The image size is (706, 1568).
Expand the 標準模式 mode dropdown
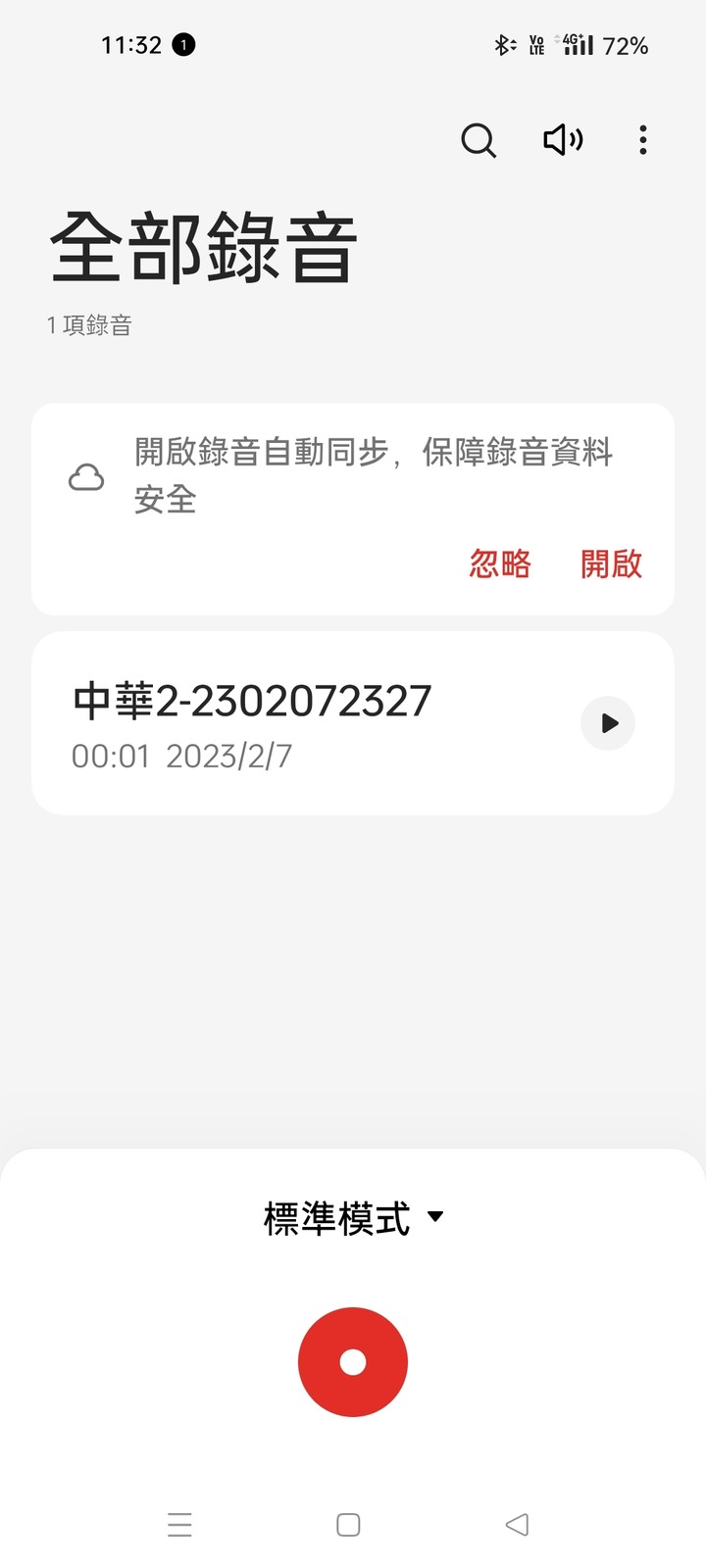click(353, 1218)
